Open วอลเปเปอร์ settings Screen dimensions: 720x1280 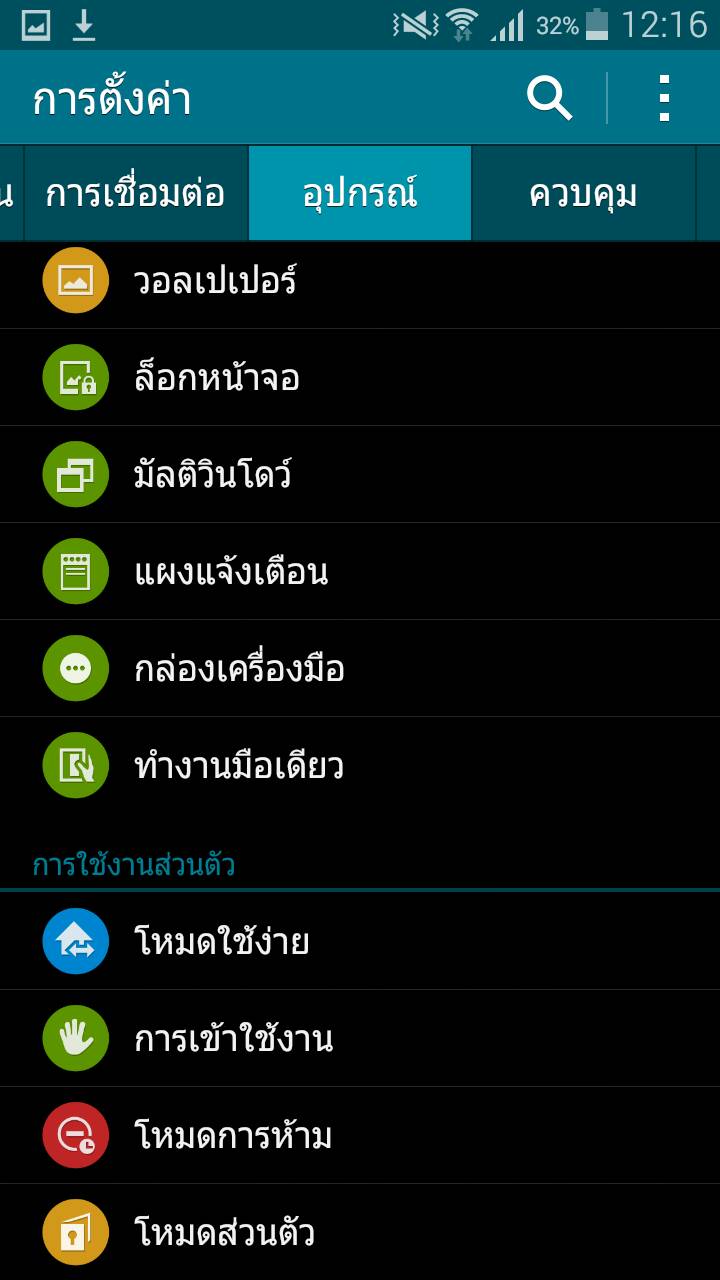click(360, 281)
